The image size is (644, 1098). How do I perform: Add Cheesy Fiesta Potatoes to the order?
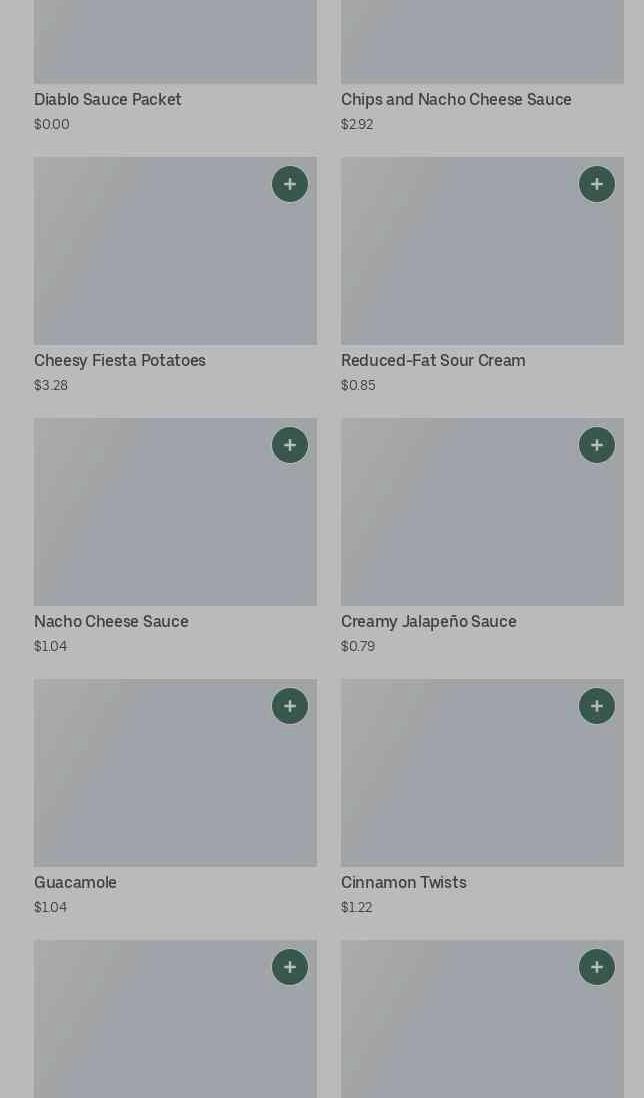290,184
